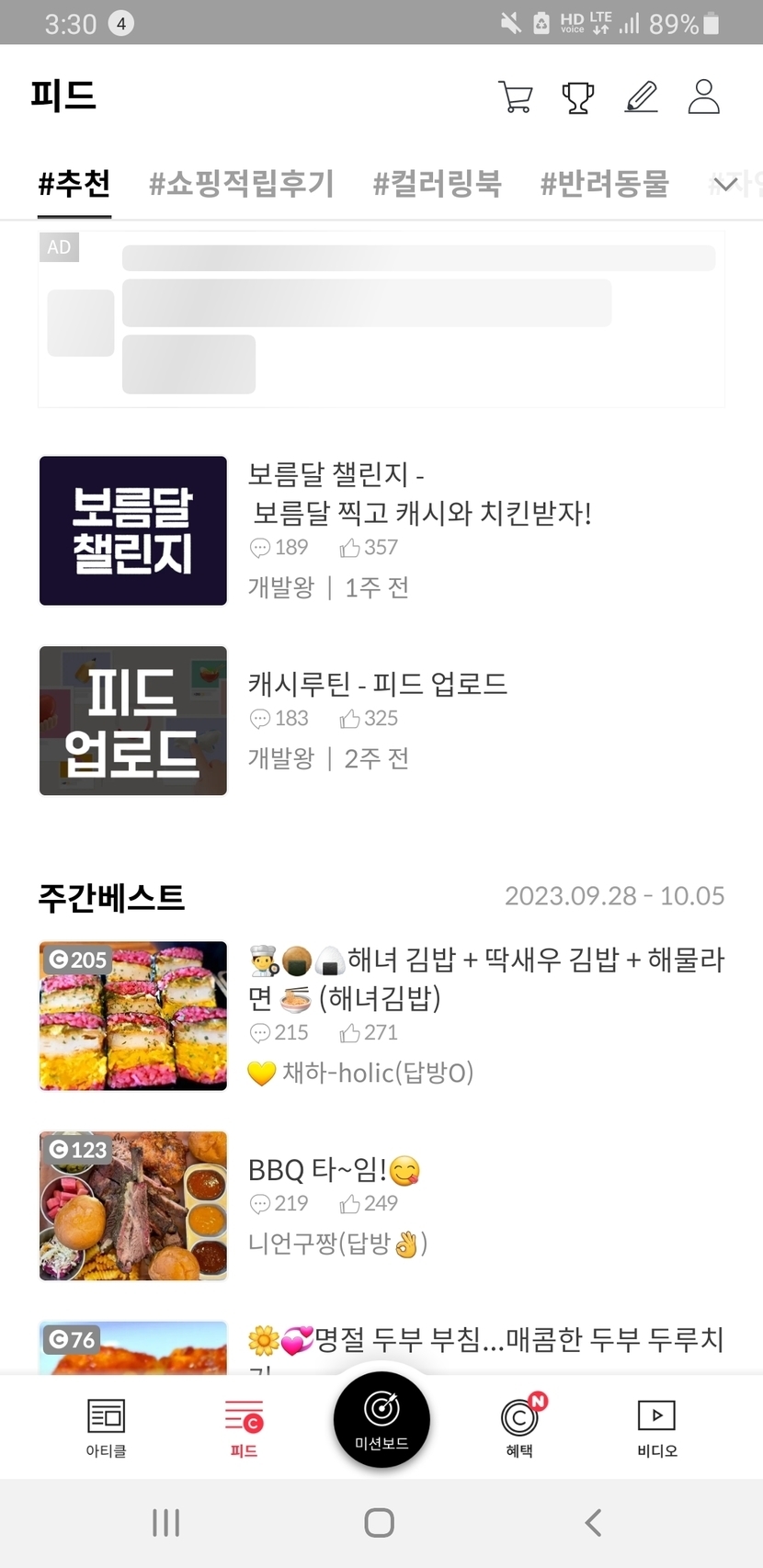This screenshot has width=763, height=1568.
Task: Tap the system home button
Action: pos(380,1523)
